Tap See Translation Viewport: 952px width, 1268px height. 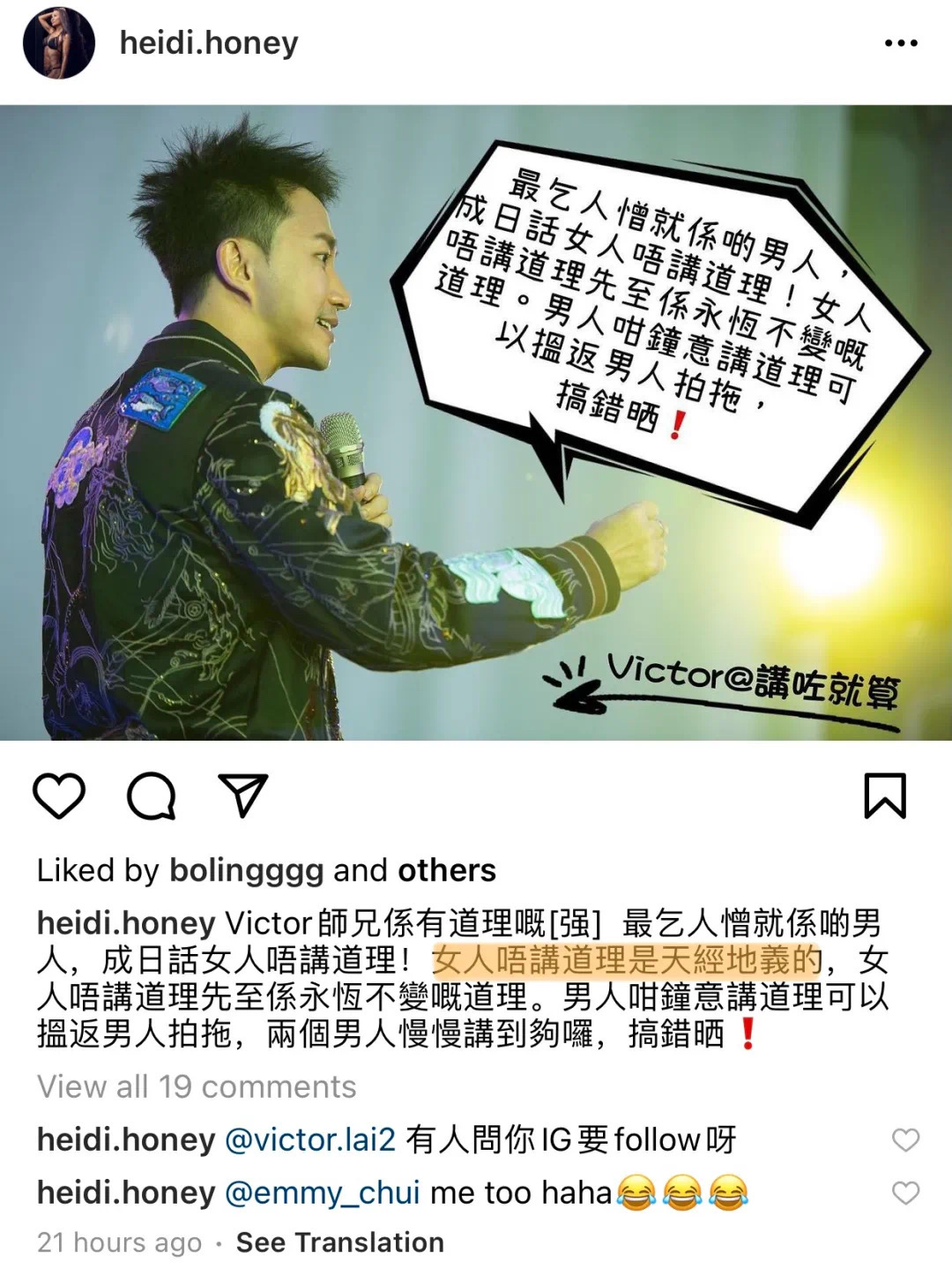pyautogui.click(x=339, y=1242)
